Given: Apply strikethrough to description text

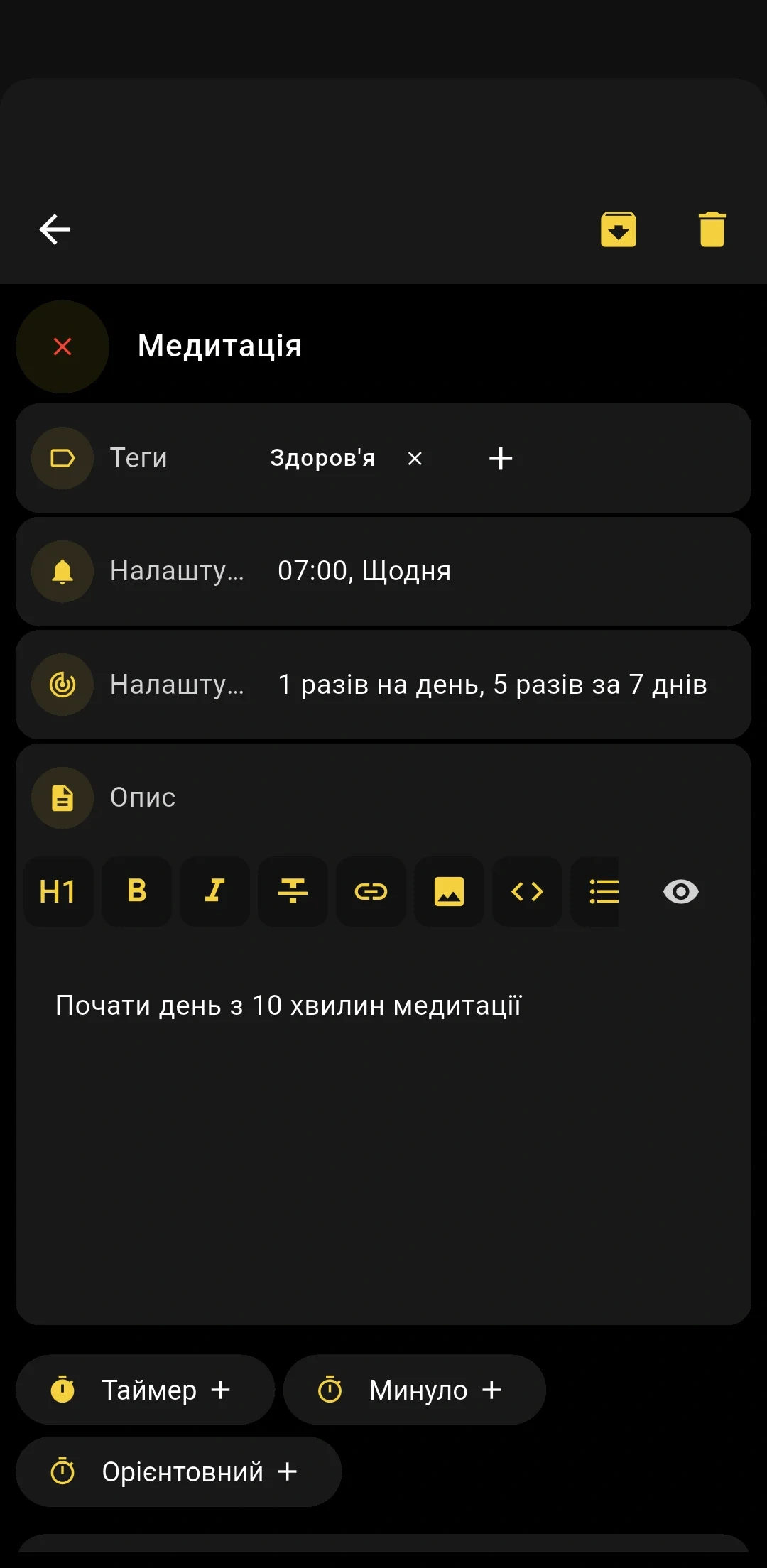Looking at the screenshot, I should 293,892.
